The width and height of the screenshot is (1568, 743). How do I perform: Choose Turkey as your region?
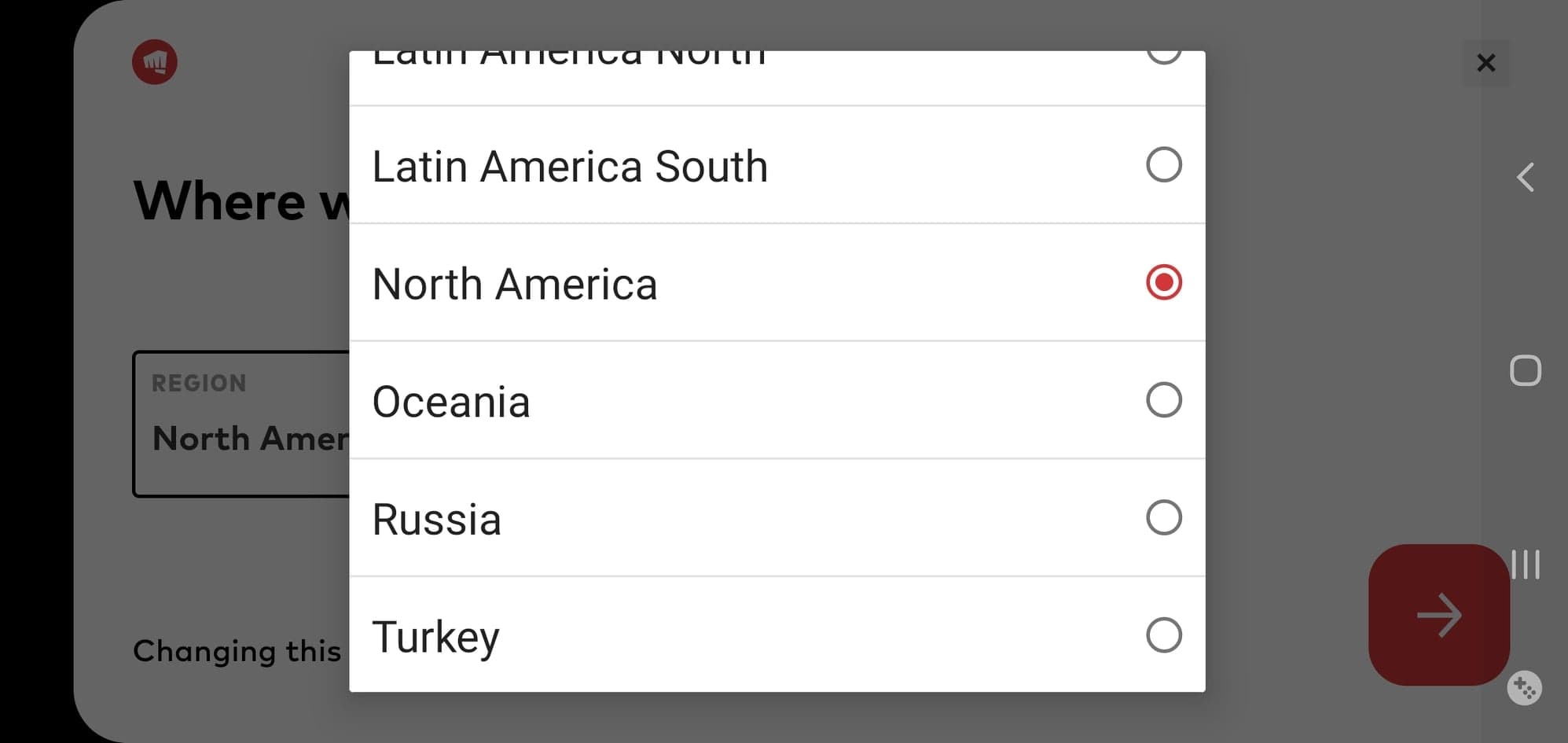tap(777, 635)
